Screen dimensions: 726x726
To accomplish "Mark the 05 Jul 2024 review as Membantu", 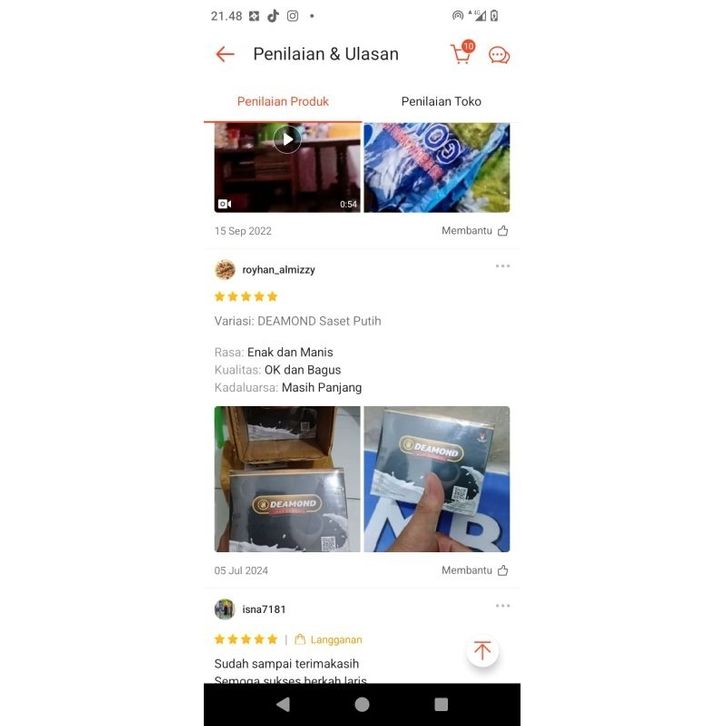I will tap(475, 570).
